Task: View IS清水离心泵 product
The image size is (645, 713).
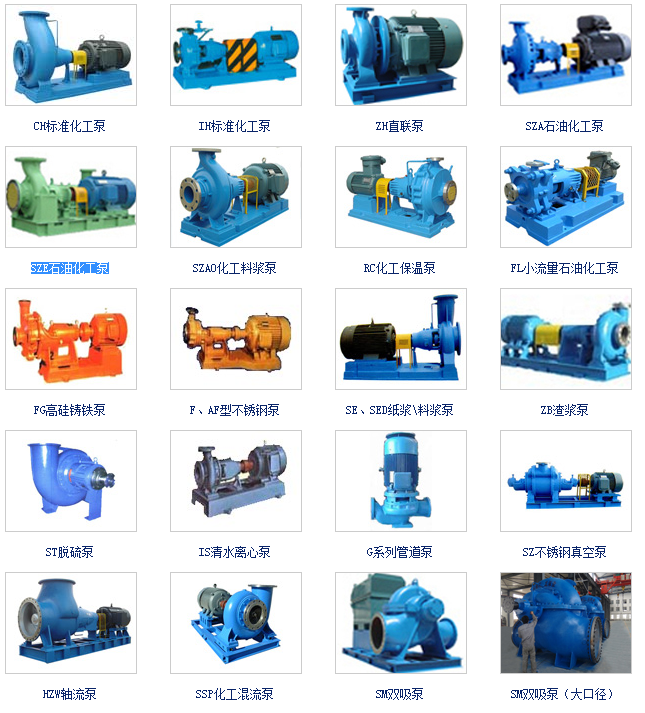Action: pyautogui.click(x=235, y=481)
